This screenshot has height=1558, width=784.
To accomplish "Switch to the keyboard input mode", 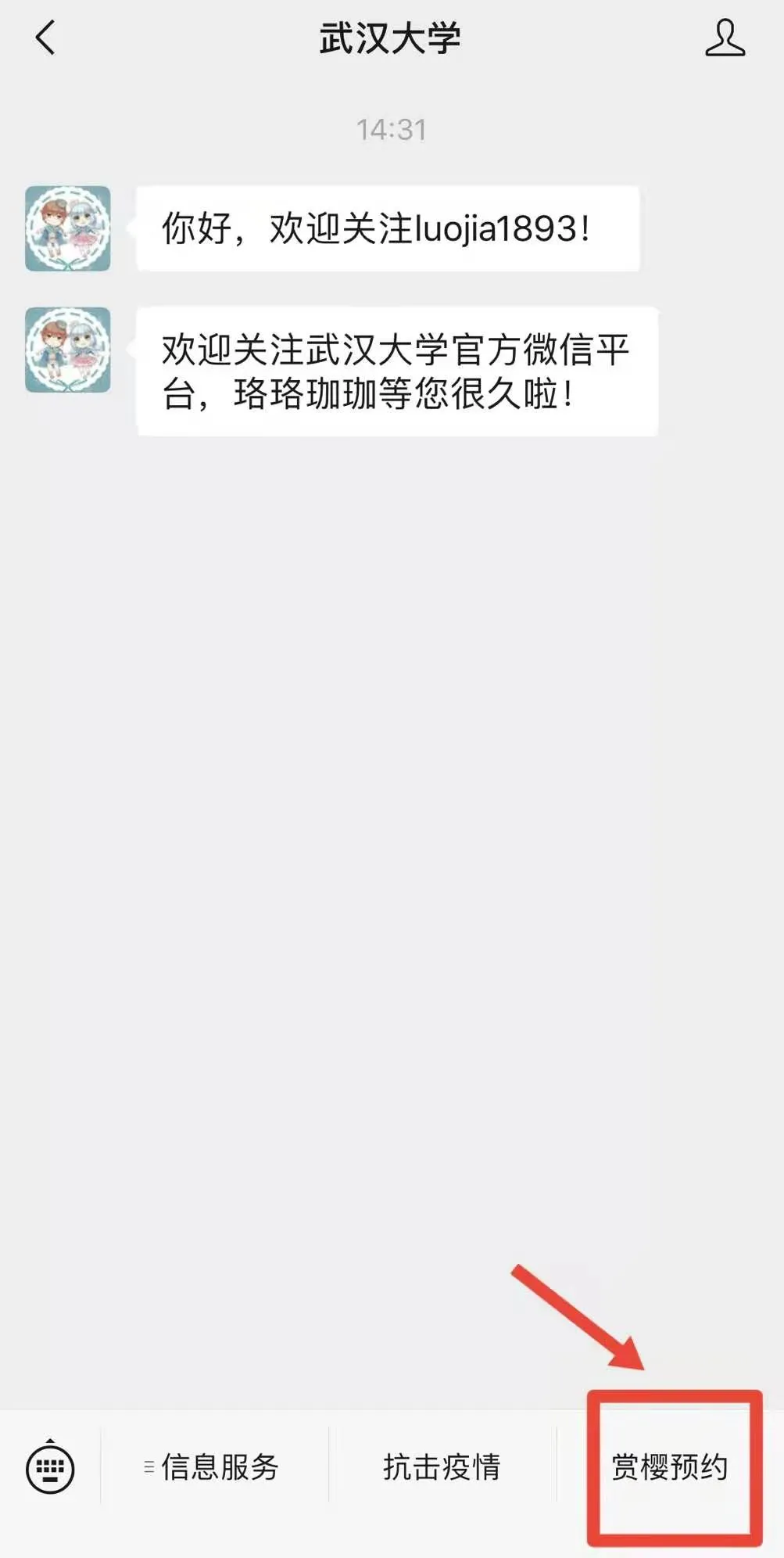I will pyautogui.click(x=50, y=1468).
